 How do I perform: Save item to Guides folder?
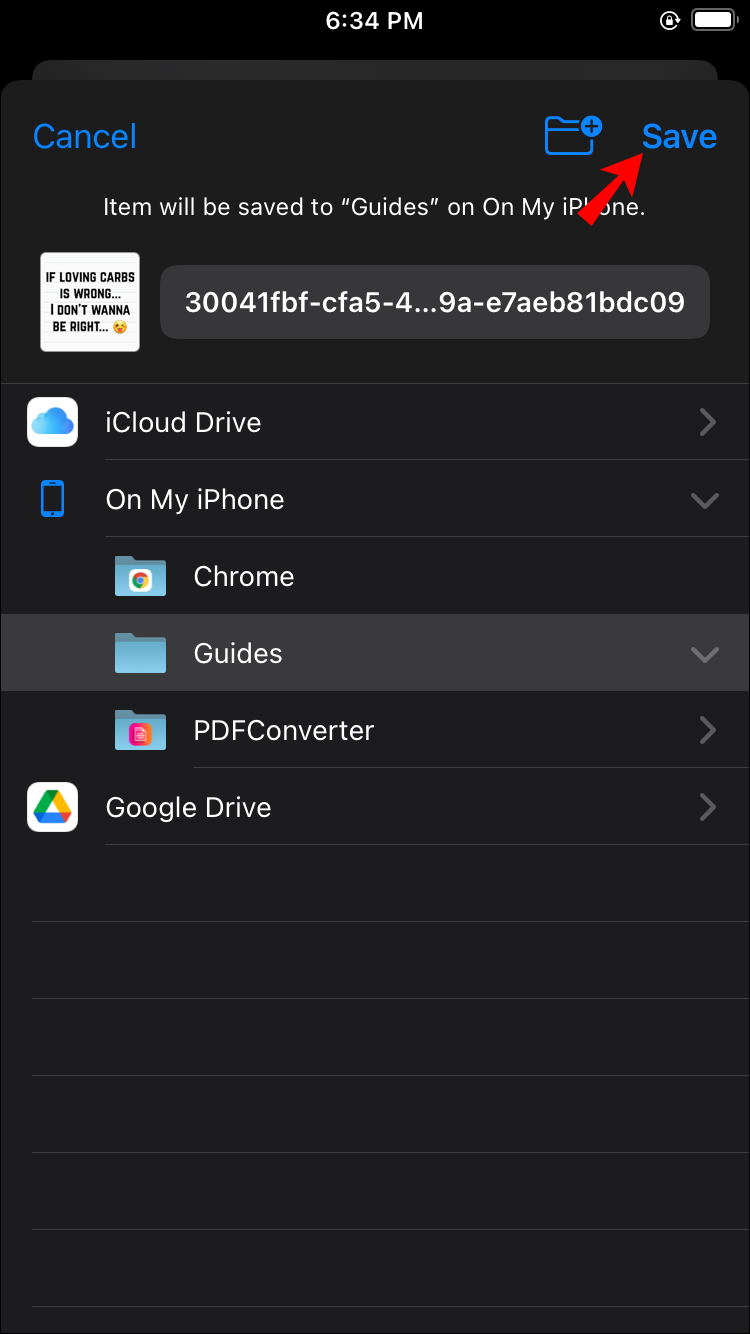(679, 137)
